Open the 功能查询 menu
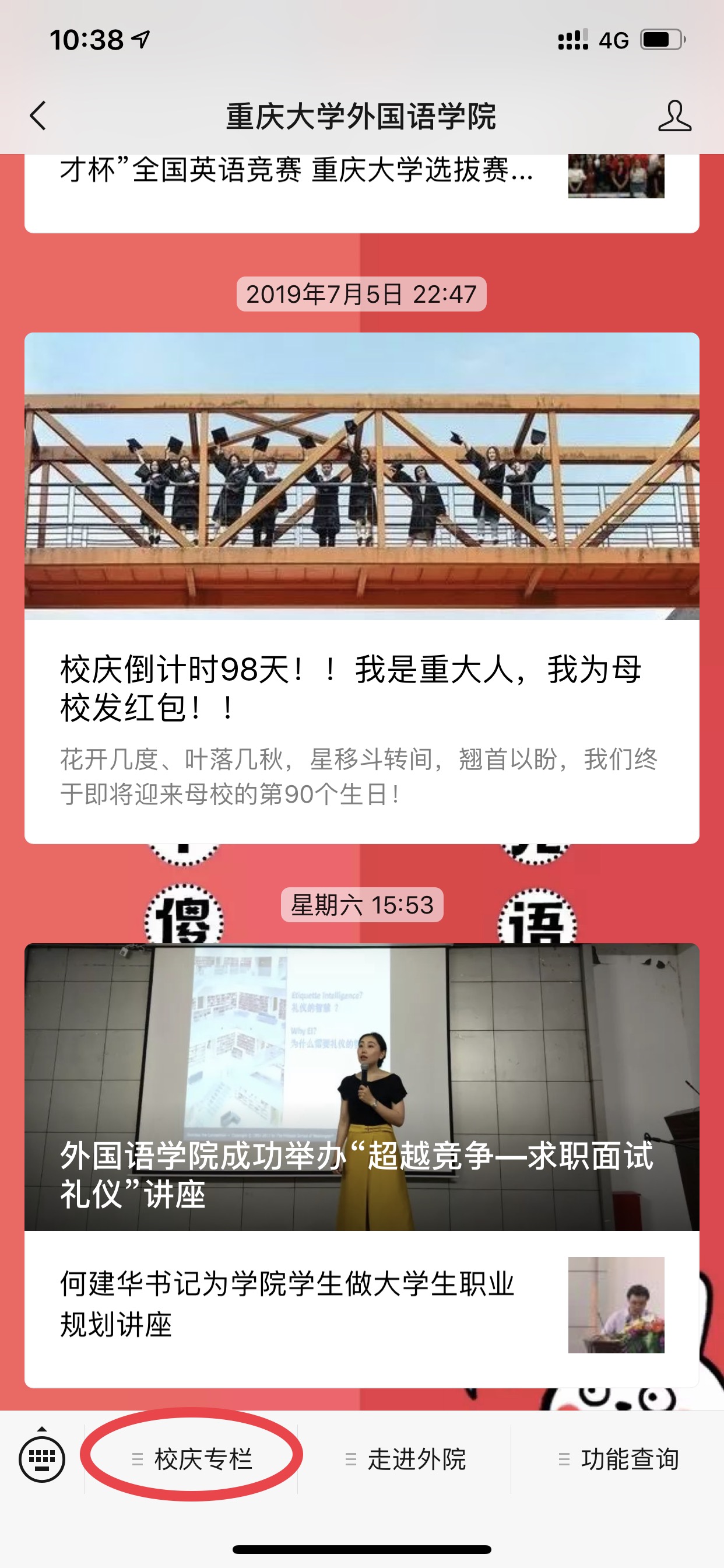Image resolution: width=724 pixels, height=1568 pixels. click(x=618, y=1458)
